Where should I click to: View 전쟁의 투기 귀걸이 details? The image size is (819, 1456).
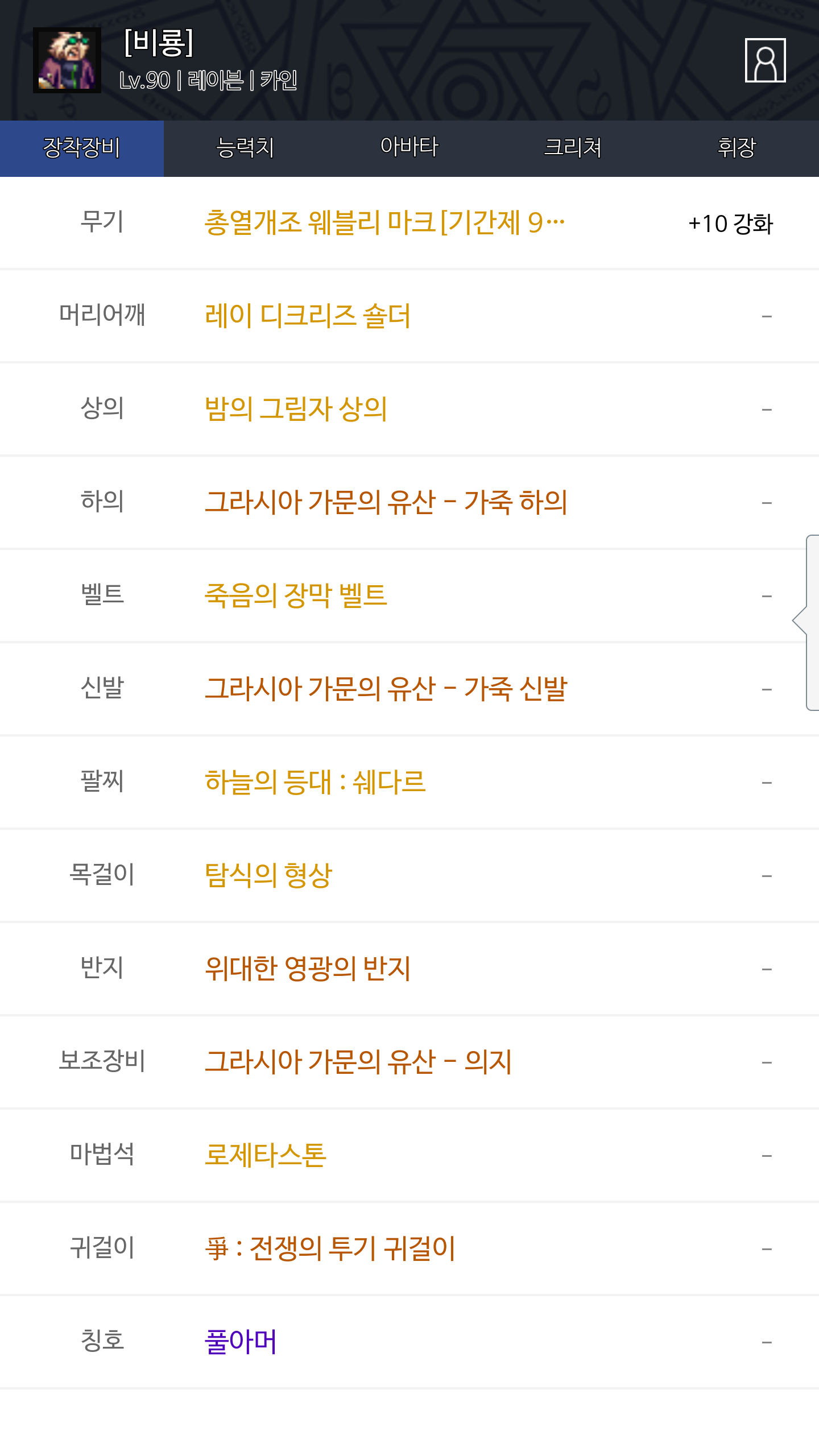[330, 1248]
